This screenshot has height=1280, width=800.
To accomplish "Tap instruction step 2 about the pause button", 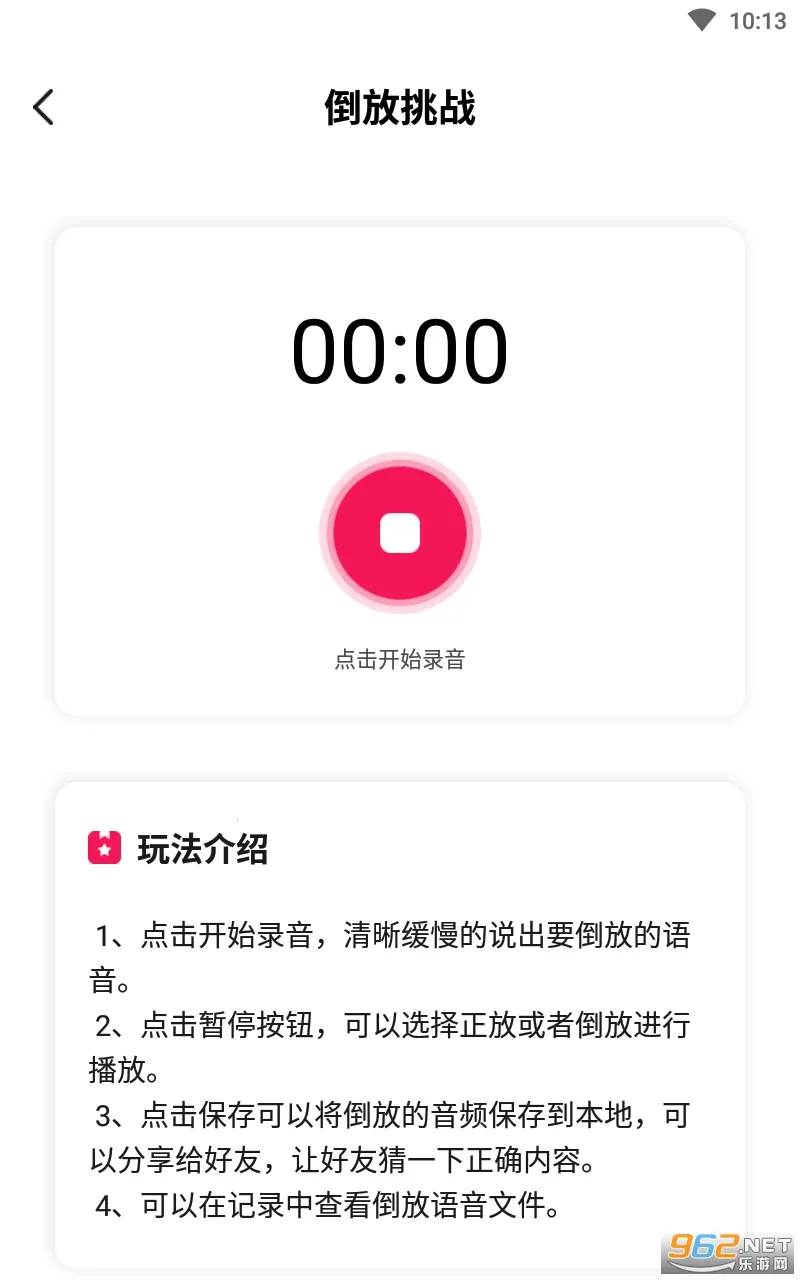I will tap(400, 1026).
